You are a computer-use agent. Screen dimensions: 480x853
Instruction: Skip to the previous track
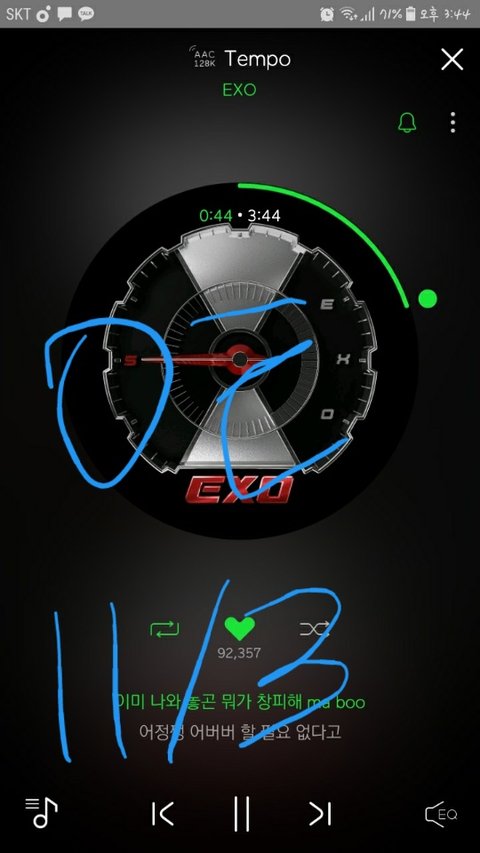pos(163,814)
